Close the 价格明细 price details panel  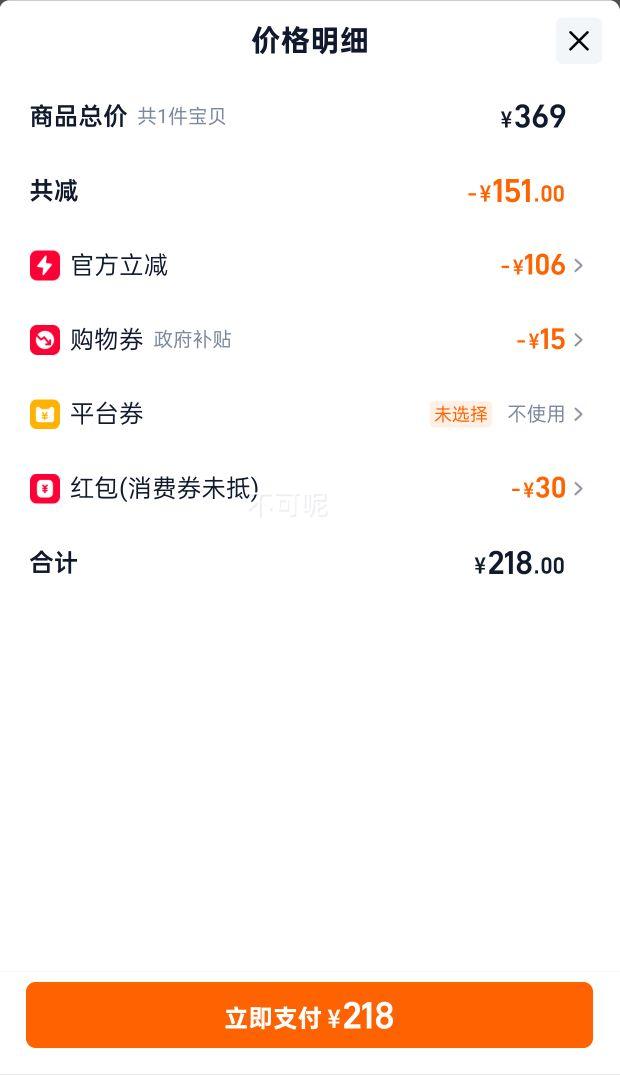[x=578, y=41]
